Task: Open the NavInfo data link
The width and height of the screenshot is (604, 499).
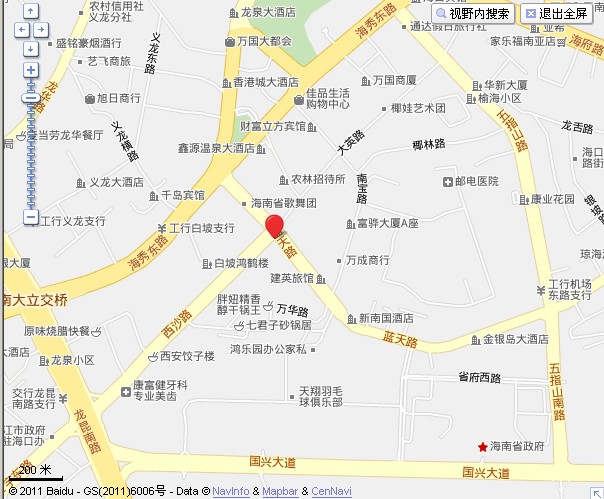Action: coord(231,491)
